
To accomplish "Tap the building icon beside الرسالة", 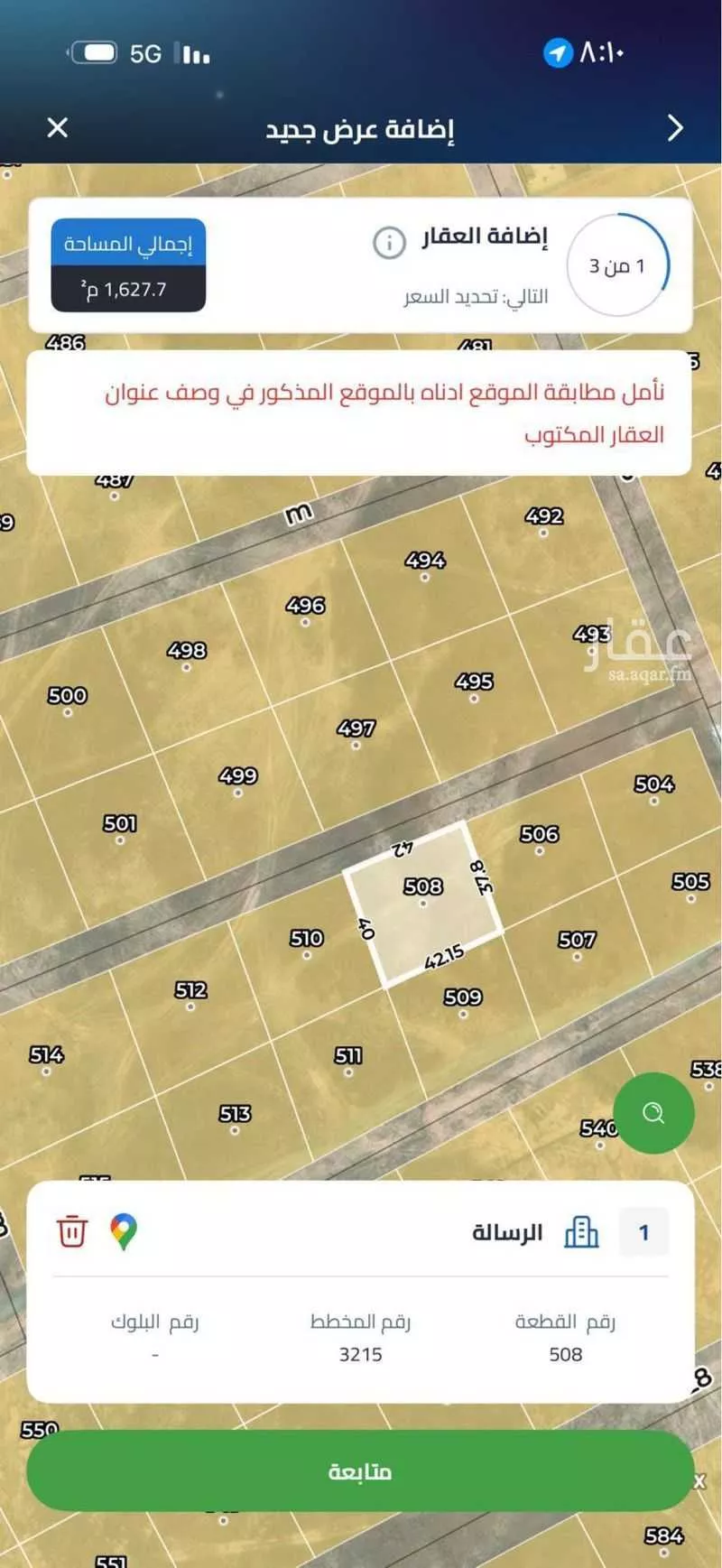I will click(583, 1230).
